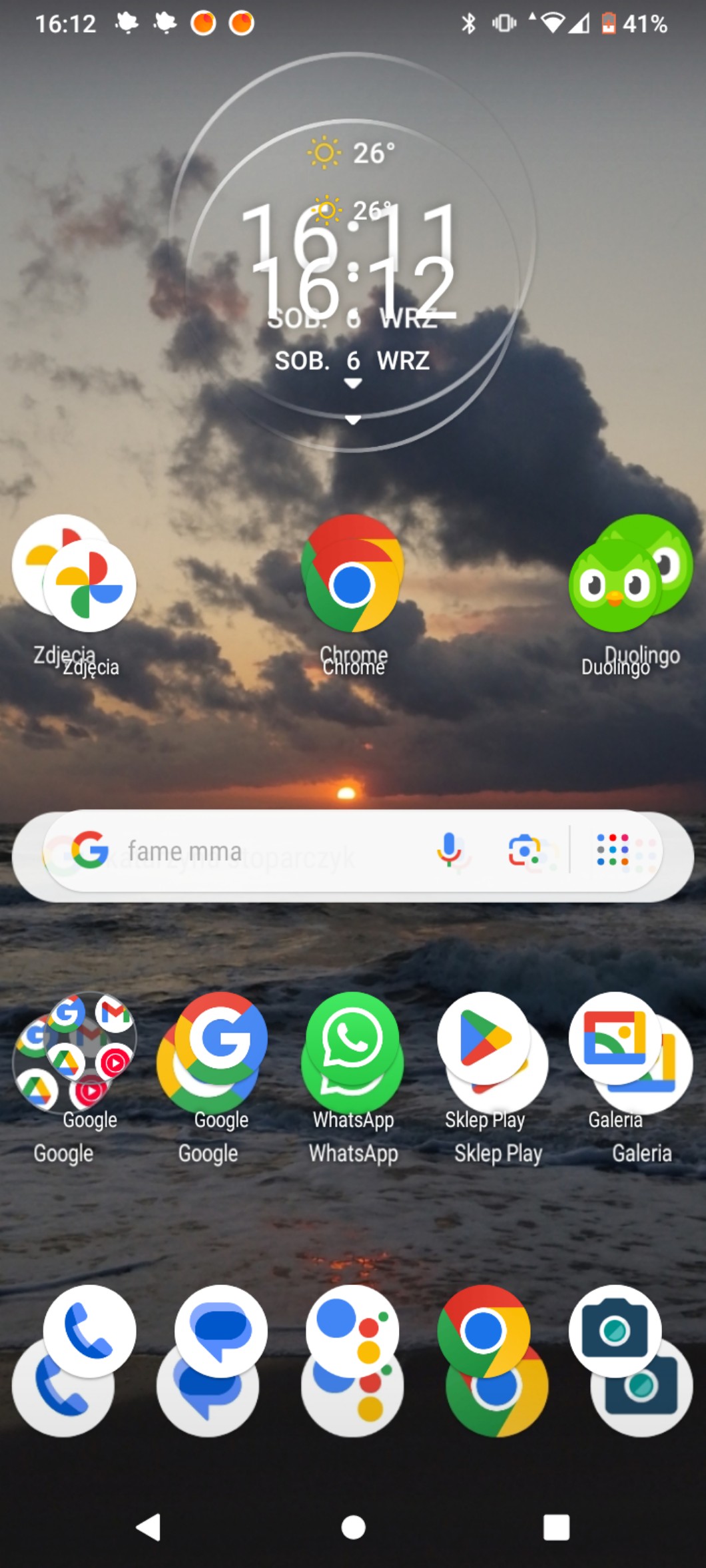Open WhatsApp
706x1568 pixels.
pyautogui.click(x=352, y=1039)
